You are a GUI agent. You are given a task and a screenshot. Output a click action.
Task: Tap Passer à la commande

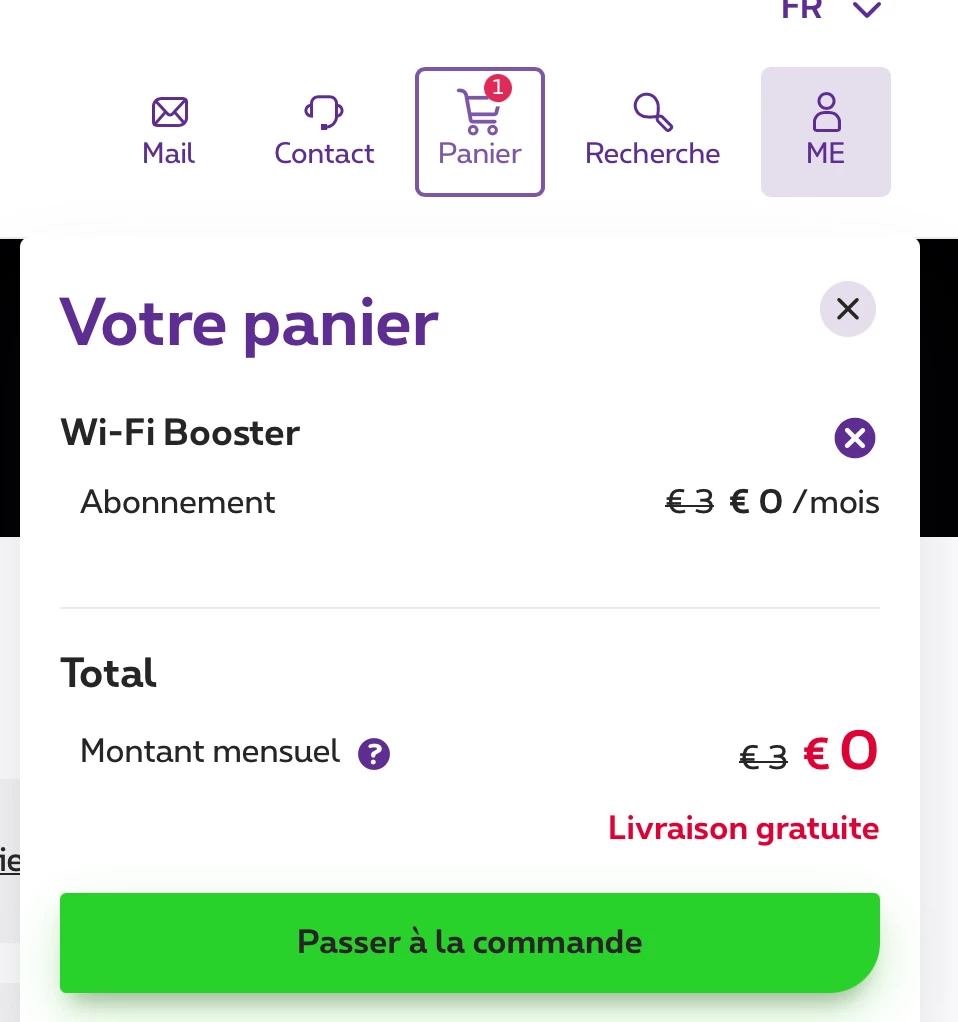tap(469, 942)
